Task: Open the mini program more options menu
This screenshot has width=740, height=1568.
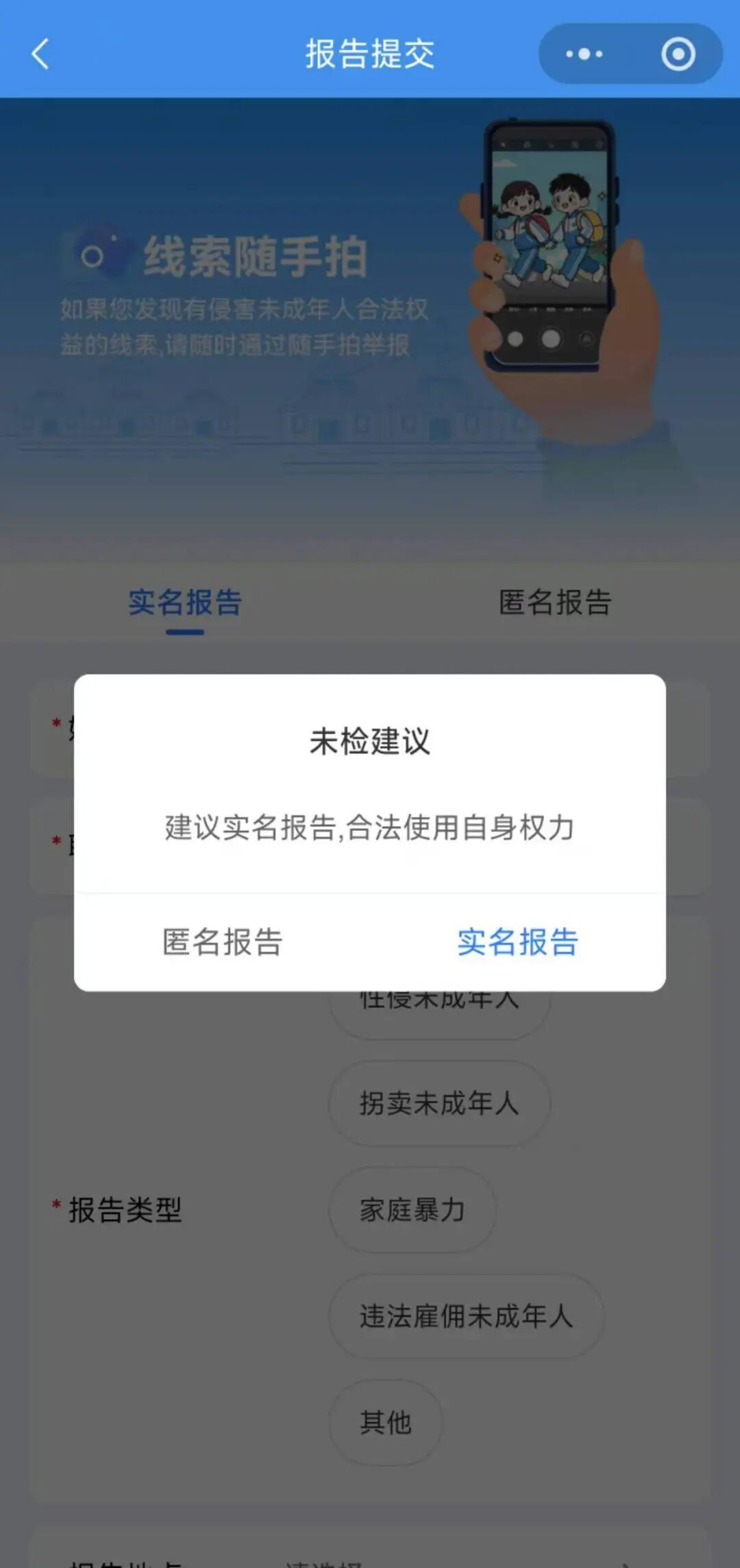Action: point(584,54)
